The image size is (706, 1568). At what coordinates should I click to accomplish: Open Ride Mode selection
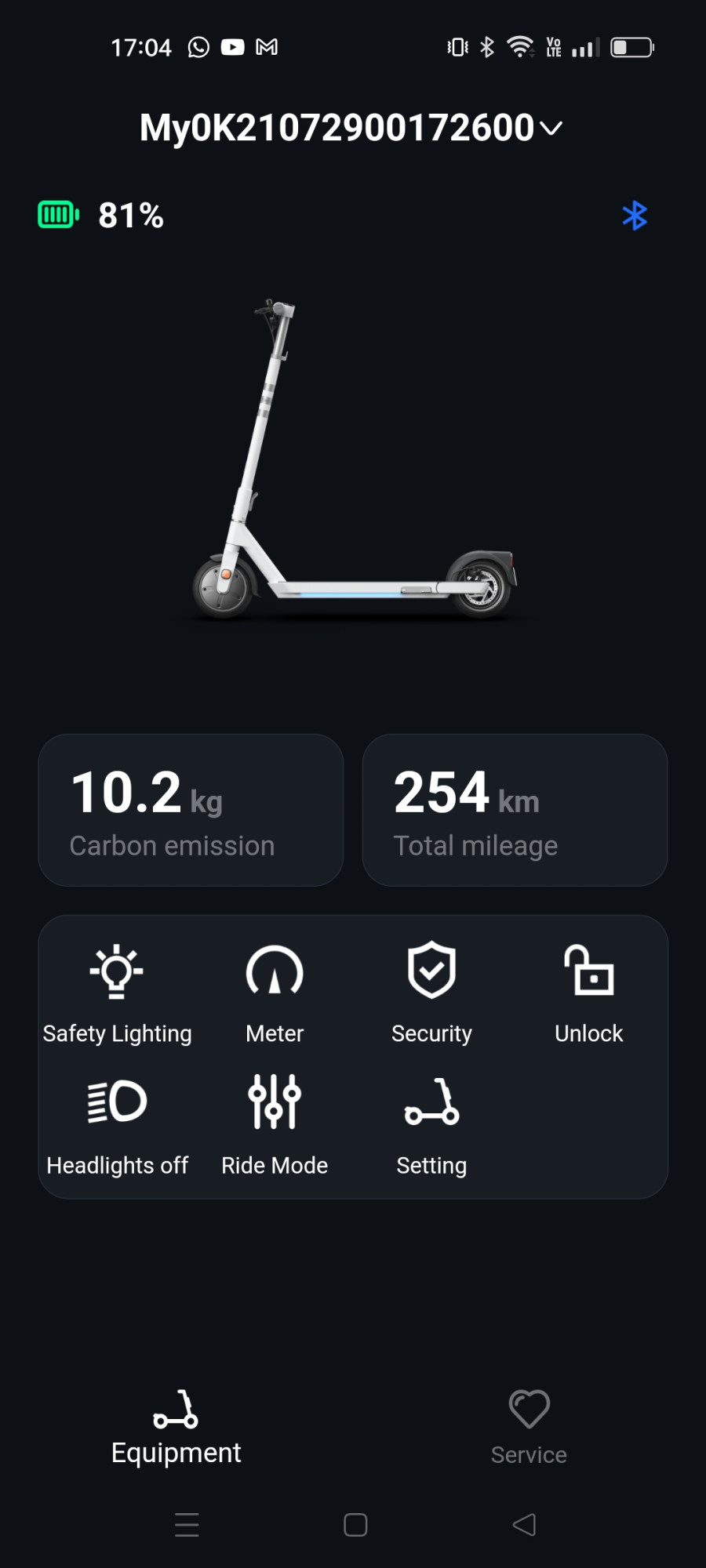[275, 1126]
